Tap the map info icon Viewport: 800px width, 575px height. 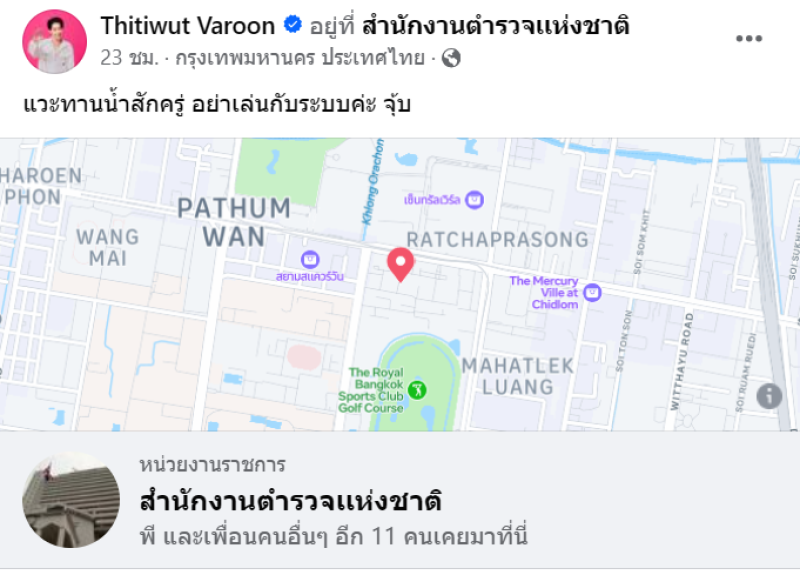769,395
